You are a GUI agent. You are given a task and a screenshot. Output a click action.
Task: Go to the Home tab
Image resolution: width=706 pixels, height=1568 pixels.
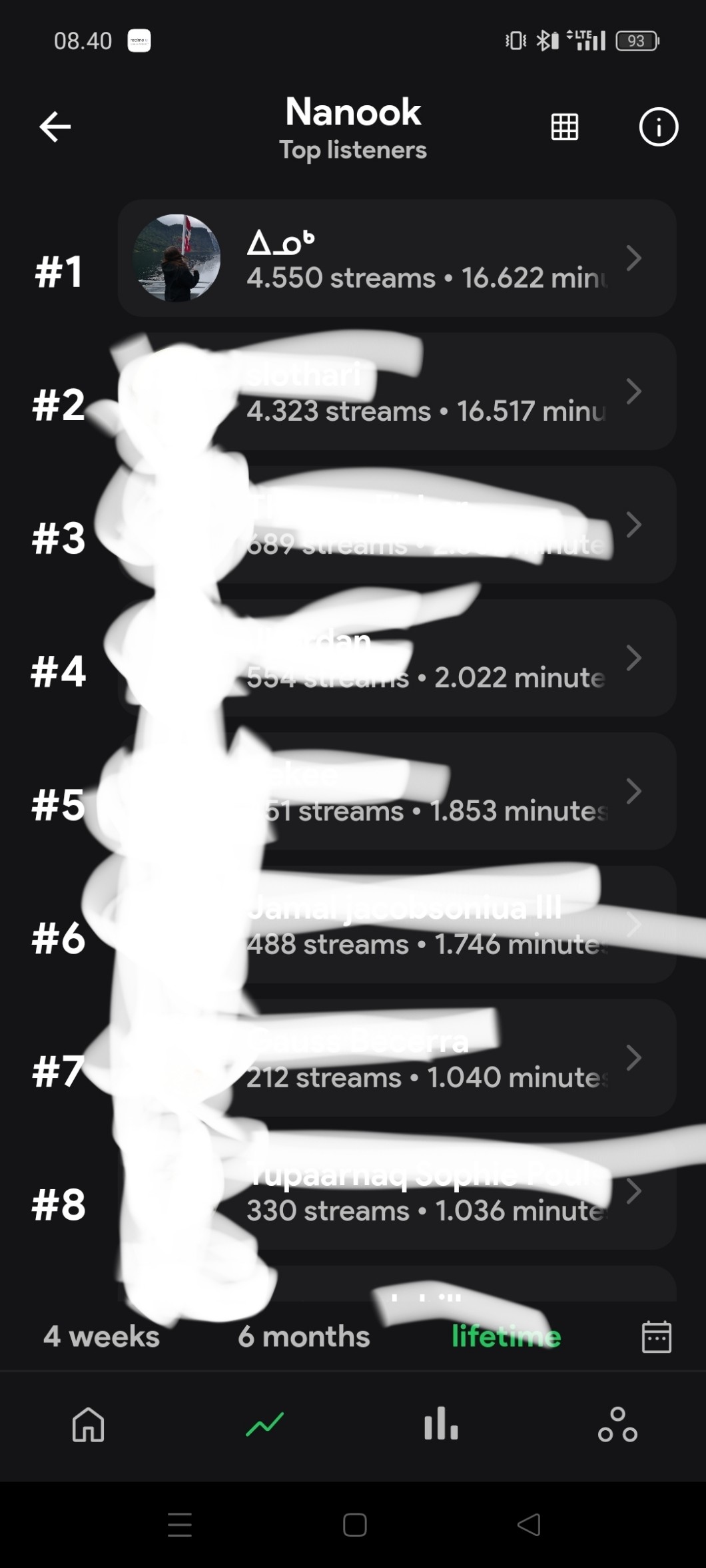[89, 1425]
